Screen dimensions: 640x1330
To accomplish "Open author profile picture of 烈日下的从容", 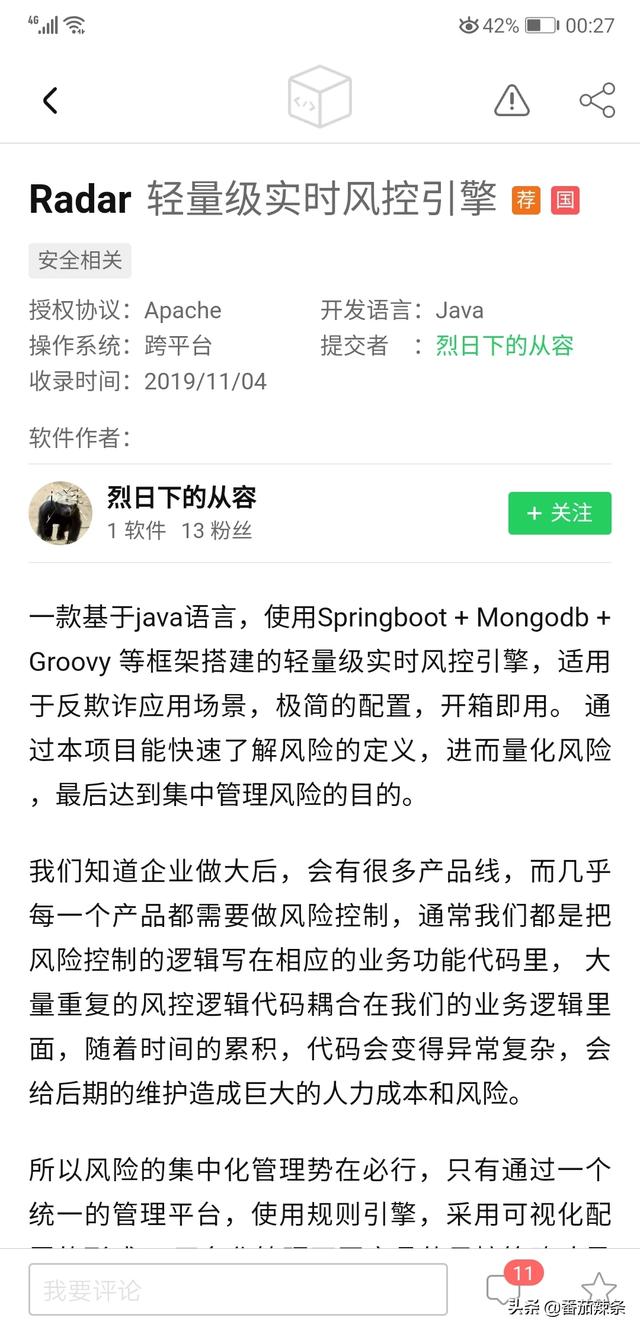I will 61,513.
